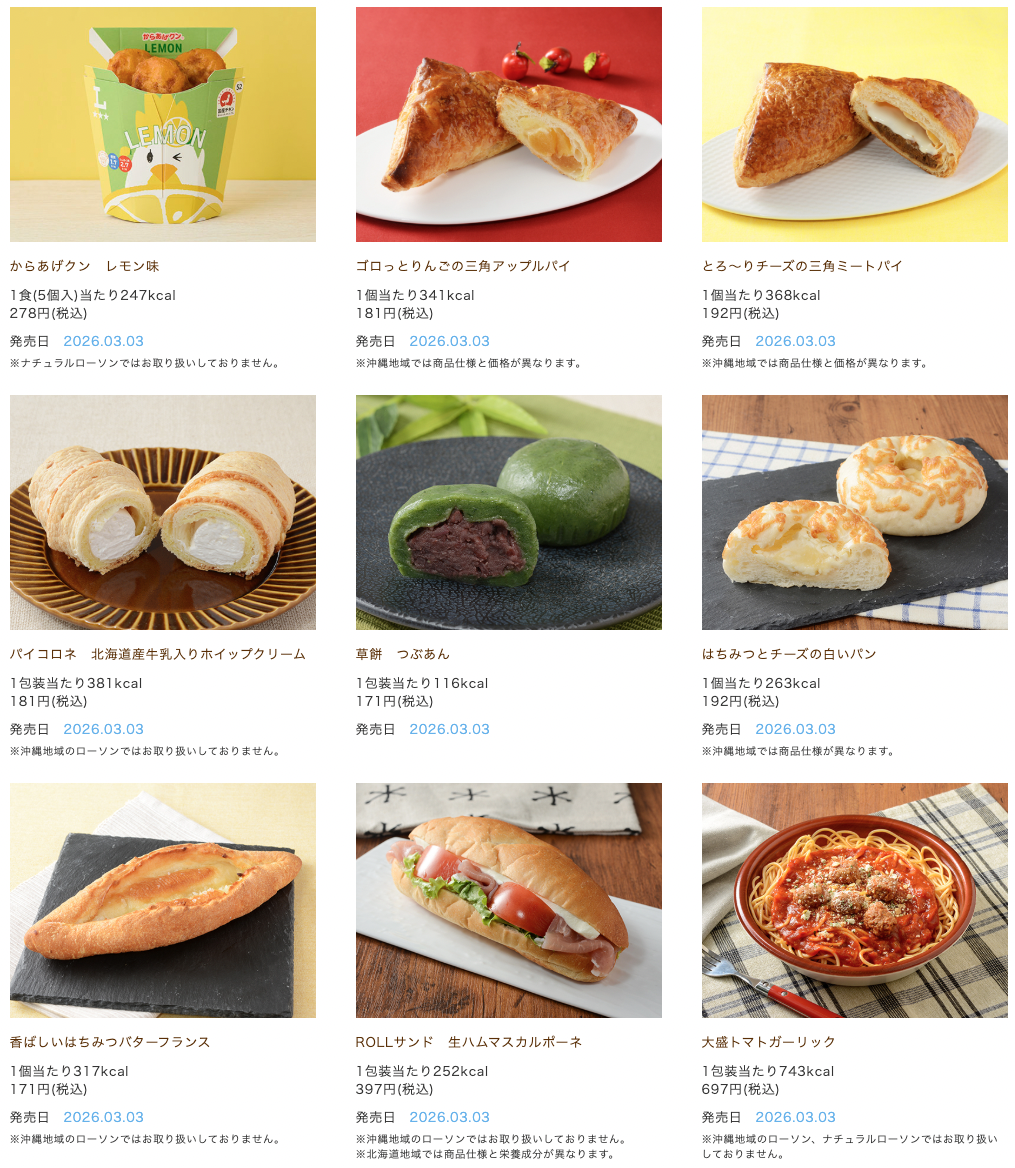Open とろ〜りチーズの三角ミートパイ product card
The height and width of the screenshot is (1168, 1015).
pos(802,266)
